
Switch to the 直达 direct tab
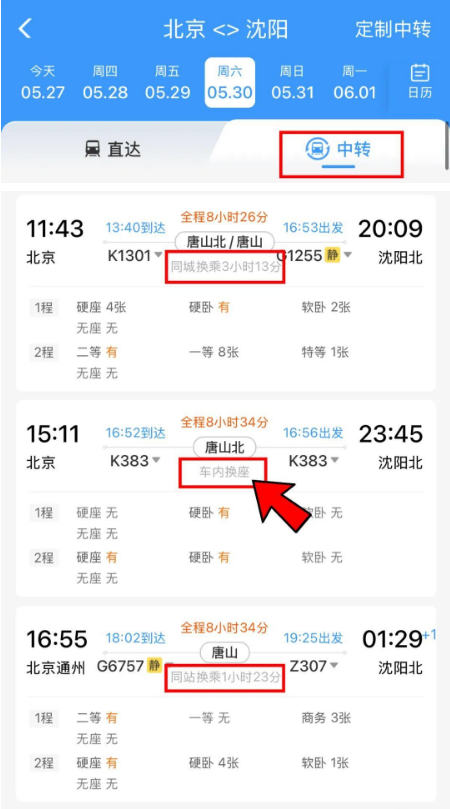[x=112, y=150]
